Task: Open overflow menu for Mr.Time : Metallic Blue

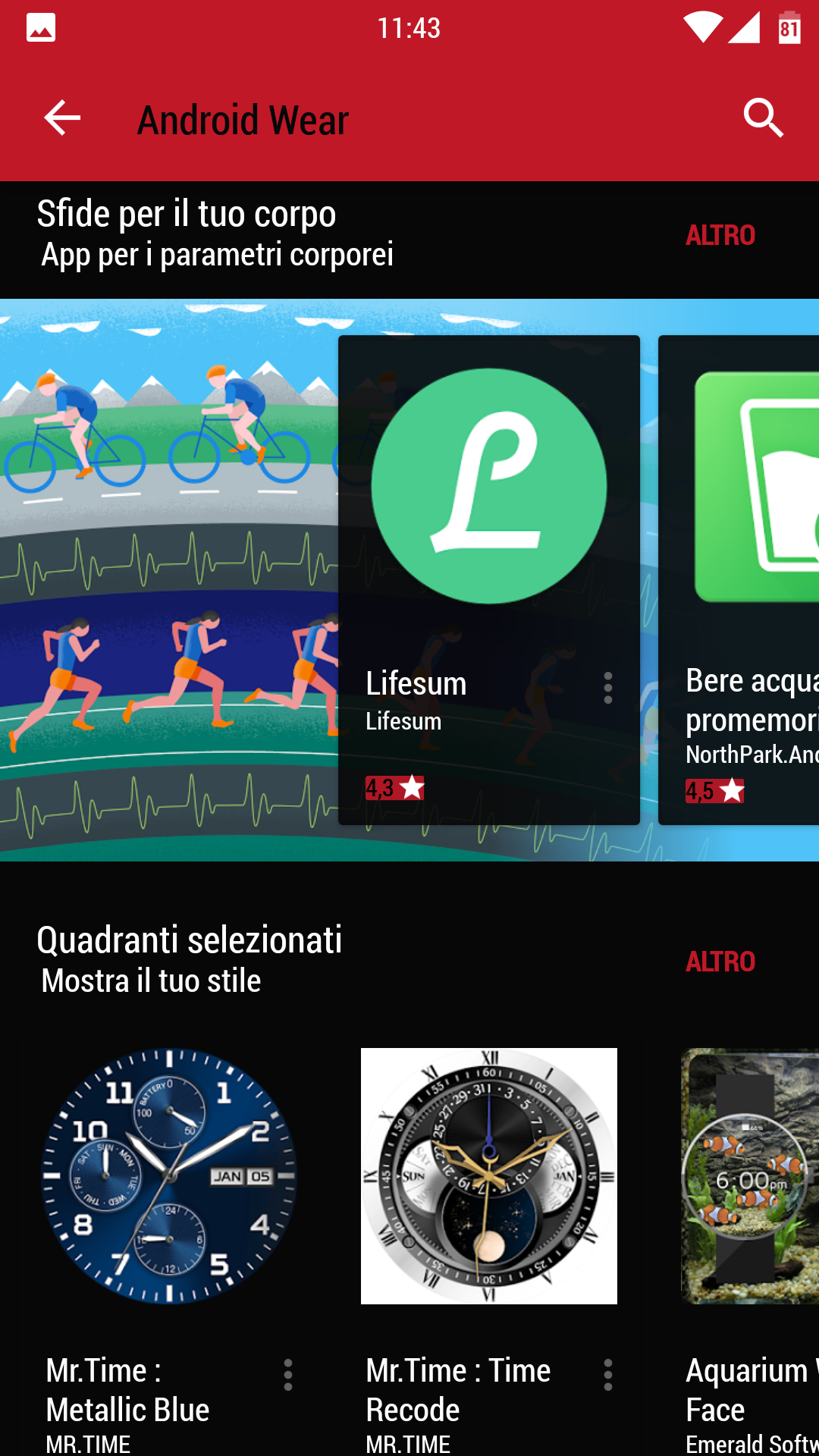Action: click(x=288, y=1375)
